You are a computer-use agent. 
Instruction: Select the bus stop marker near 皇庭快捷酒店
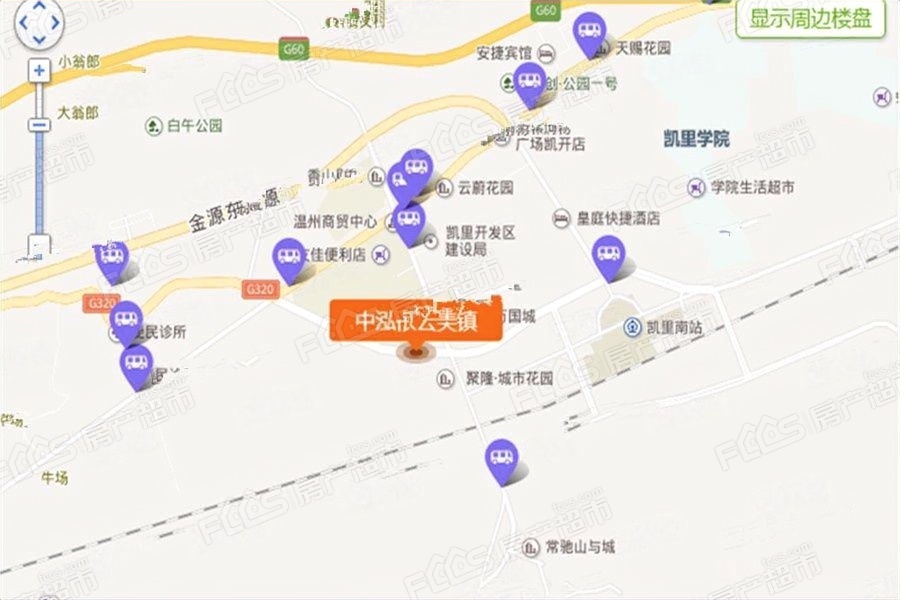point(608,254)
